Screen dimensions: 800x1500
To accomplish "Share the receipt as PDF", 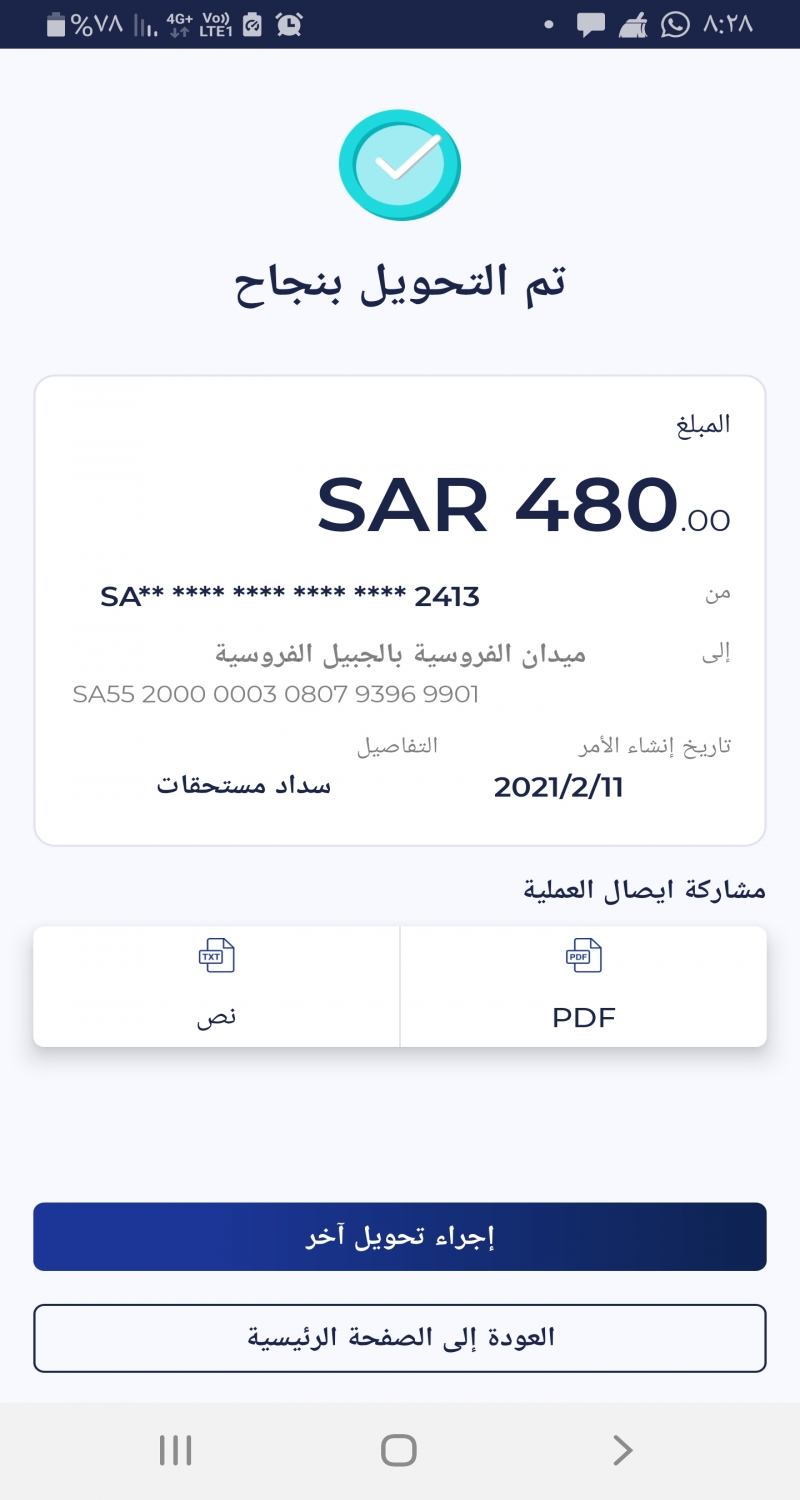I will (x=584, y=987).
